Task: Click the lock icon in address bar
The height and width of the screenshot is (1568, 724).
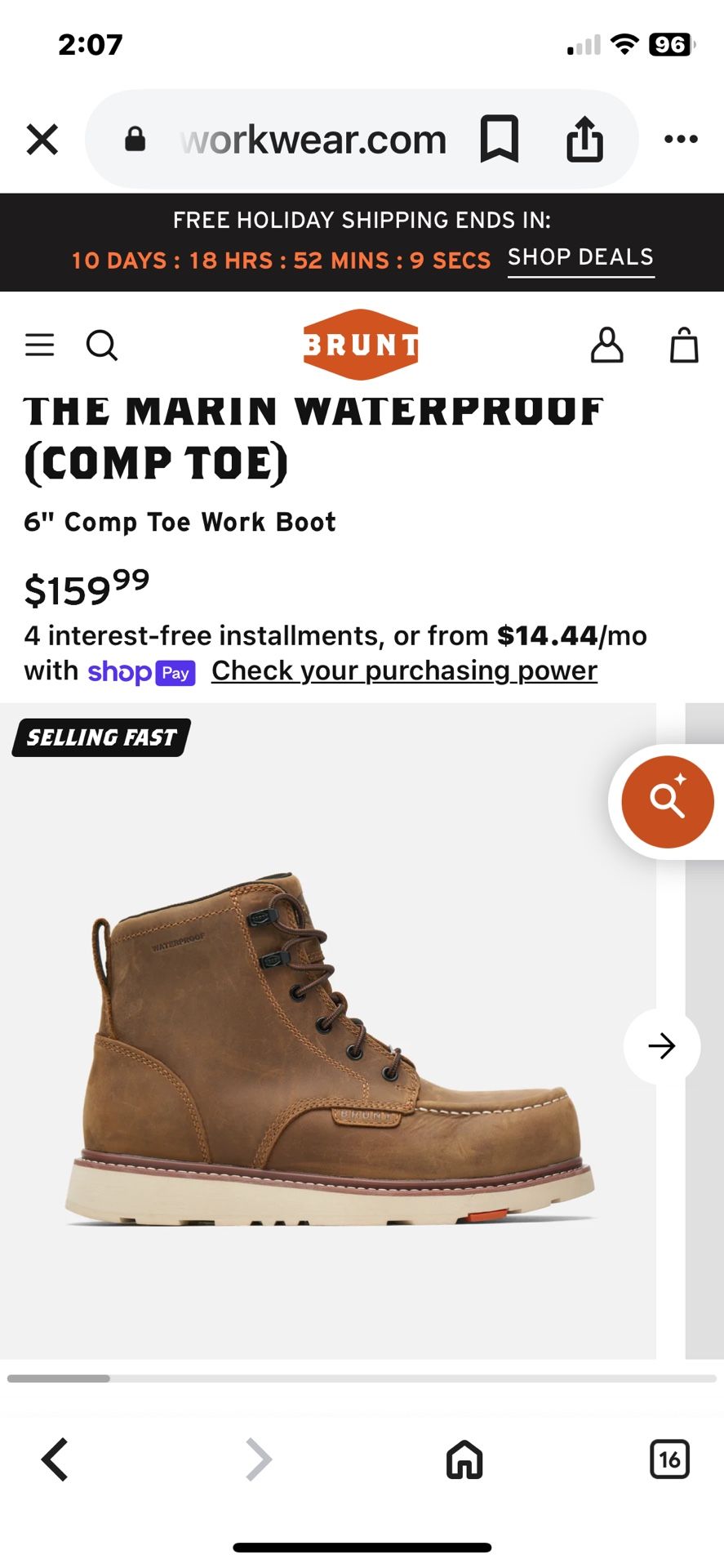Action: (135, 137)
